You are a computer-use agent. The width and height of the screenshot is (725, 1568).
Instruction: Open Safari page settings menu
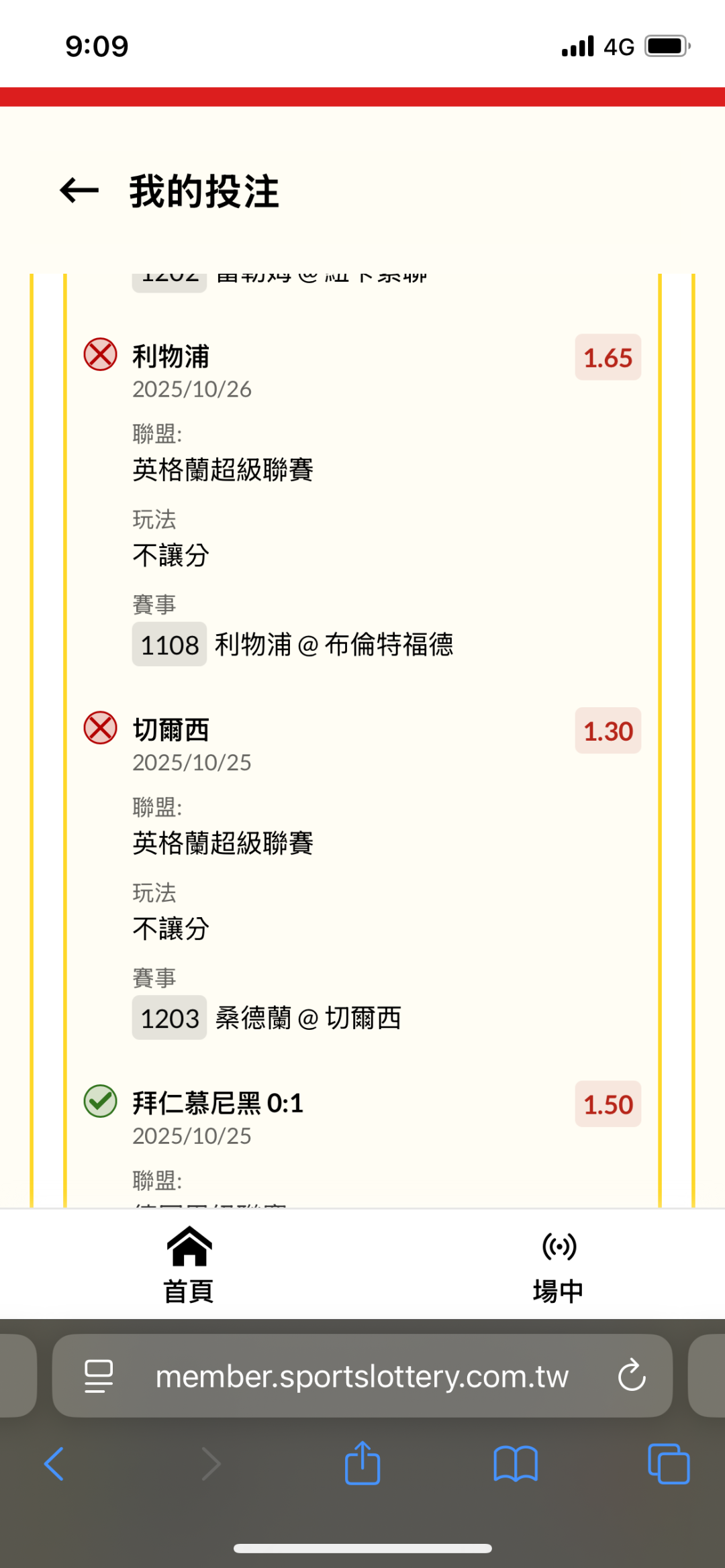99,1376
